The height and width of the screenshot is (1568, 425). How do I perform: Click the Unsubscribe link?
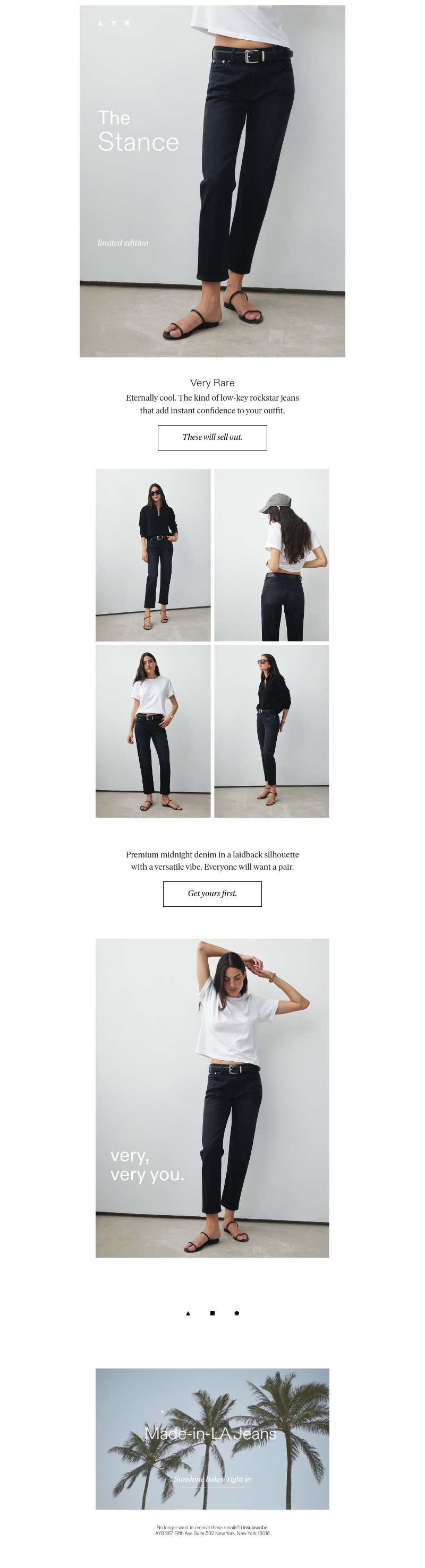253,1527
